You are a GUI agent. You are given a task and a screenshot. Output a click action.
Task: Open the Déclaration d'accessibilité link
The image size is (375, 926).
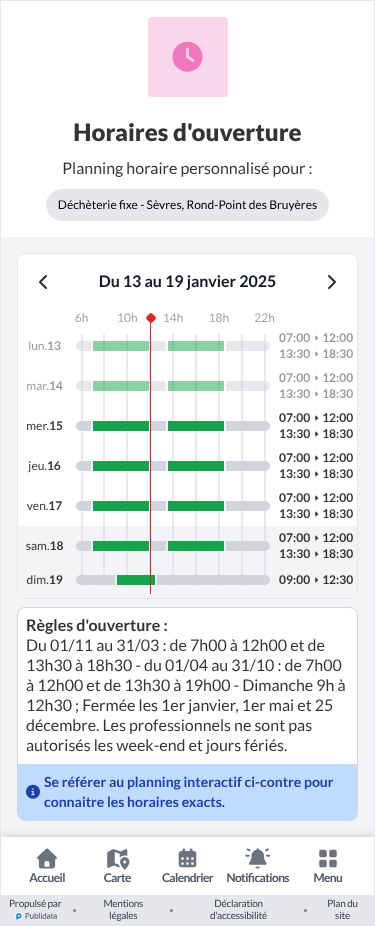coord(238,909)
